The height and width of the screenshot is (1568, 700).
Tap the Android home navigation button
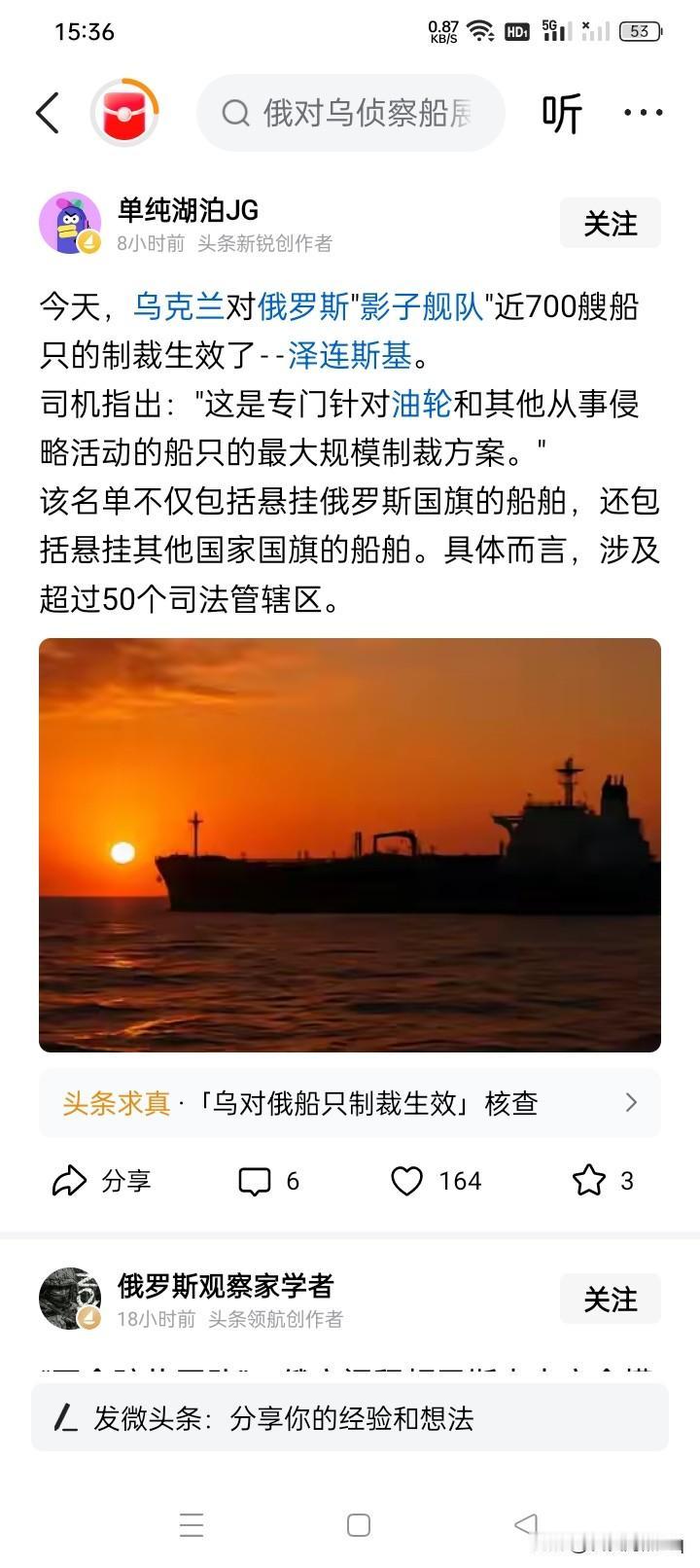click(x=360, y=1525)
